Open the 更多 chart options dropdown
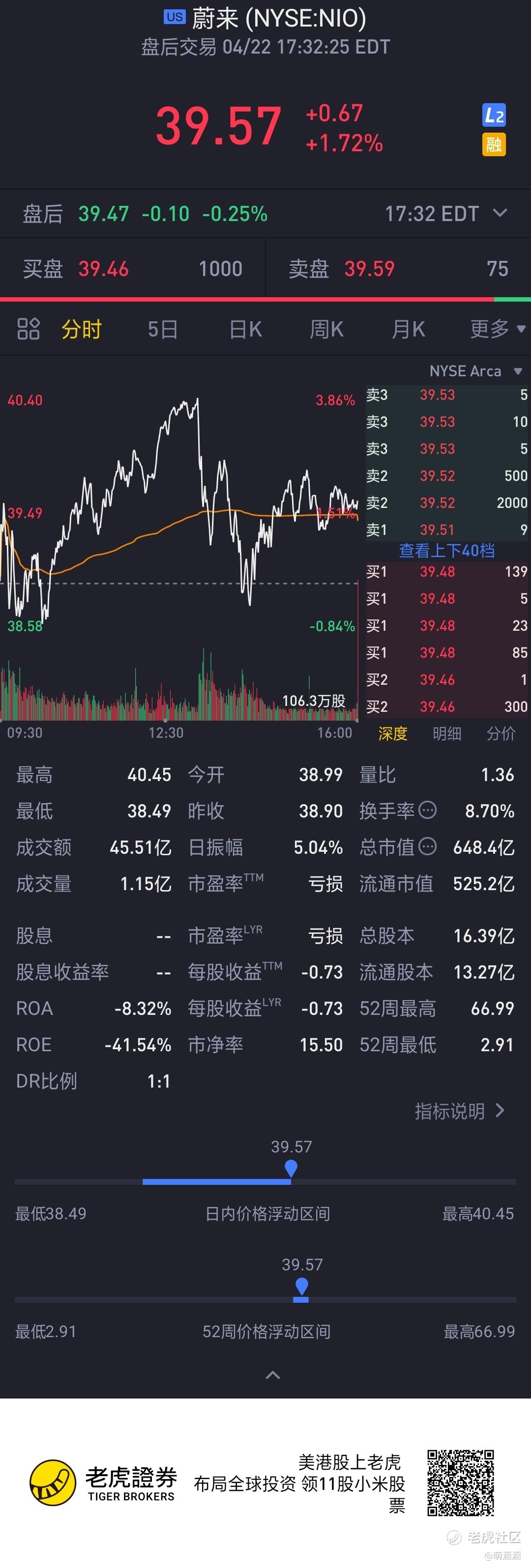 (x=498, y=329)
